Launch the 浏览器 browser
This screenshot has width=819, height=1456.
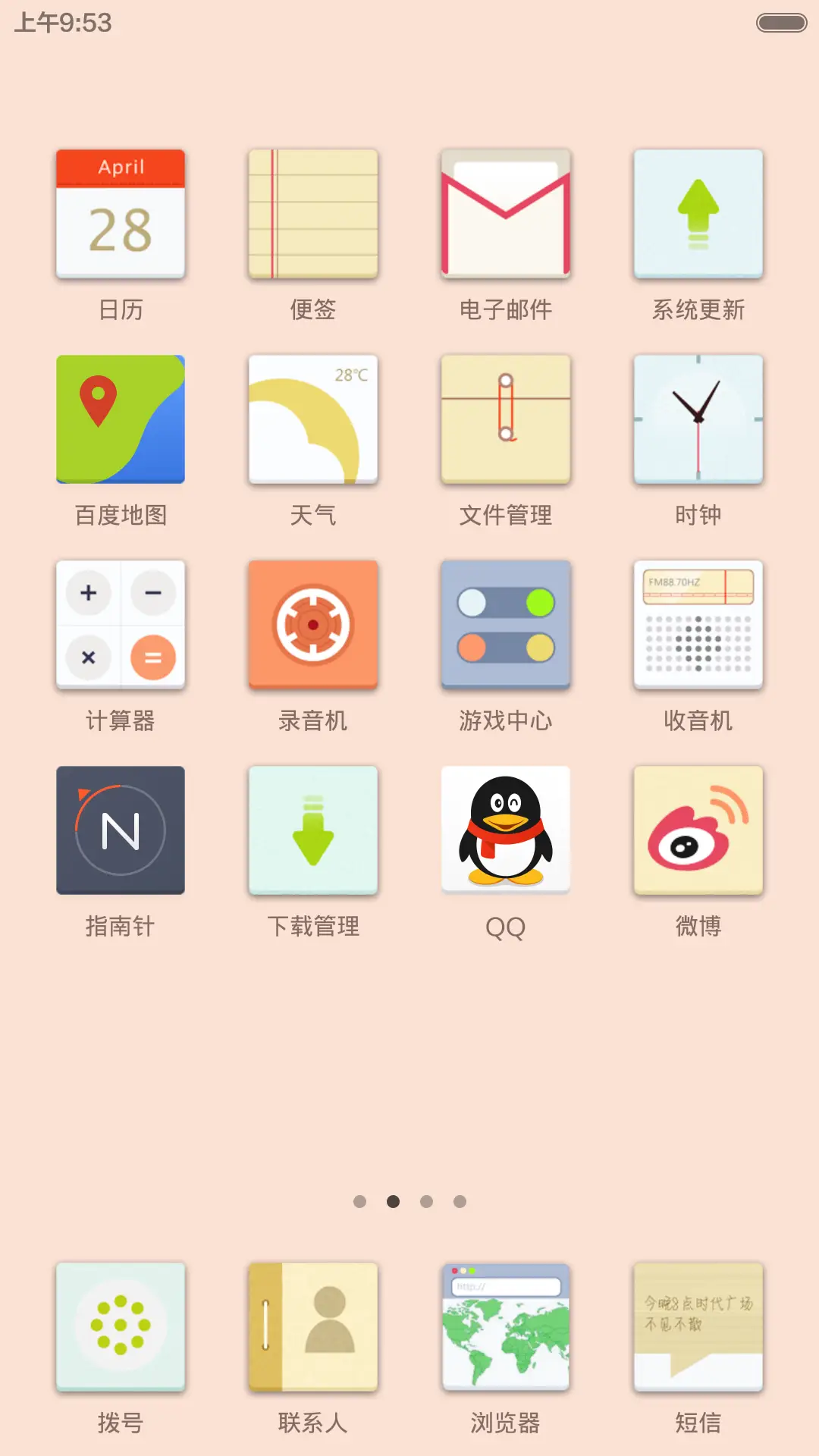tap(505, 1328)
